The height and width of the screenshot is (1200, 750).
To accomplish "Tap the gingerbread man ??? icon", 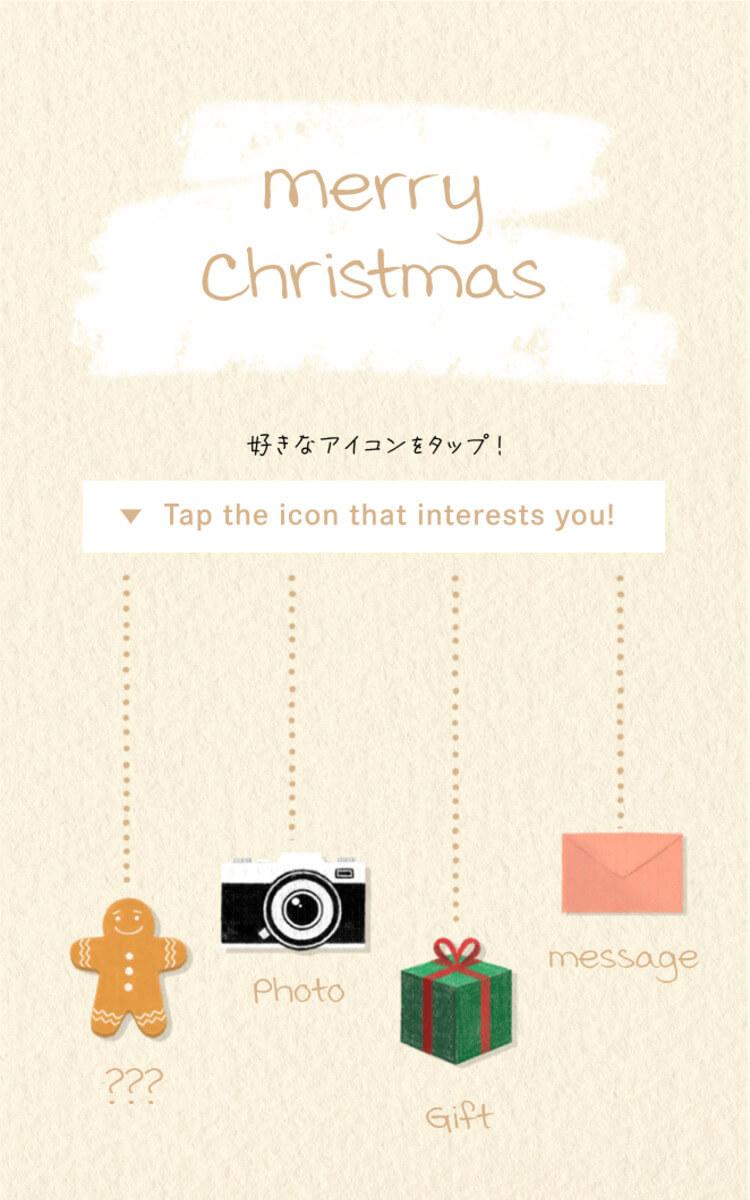I will [x=128, y=966].
